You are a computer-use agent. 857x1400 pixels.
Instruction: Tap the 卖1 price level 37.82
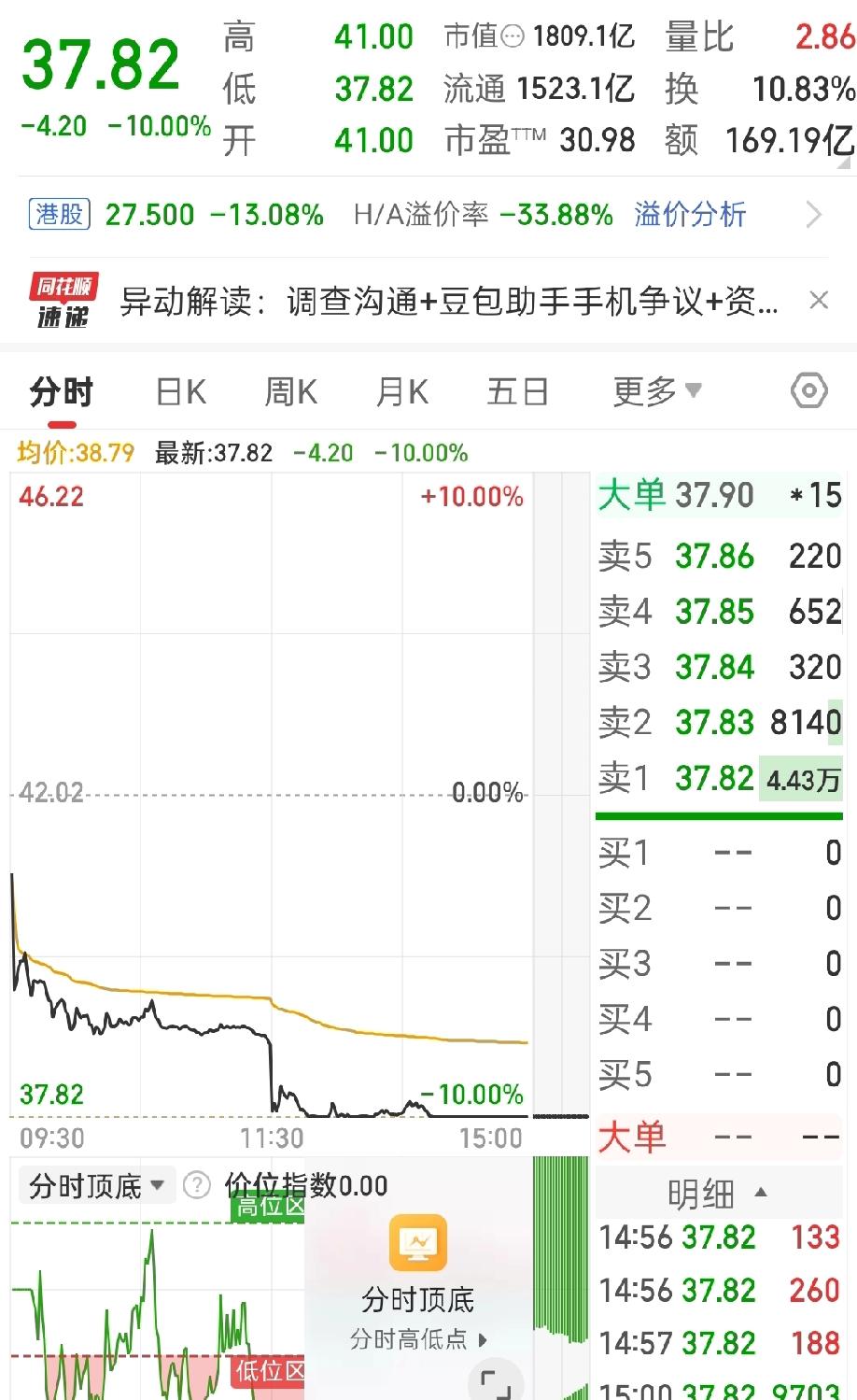point(714,778)
